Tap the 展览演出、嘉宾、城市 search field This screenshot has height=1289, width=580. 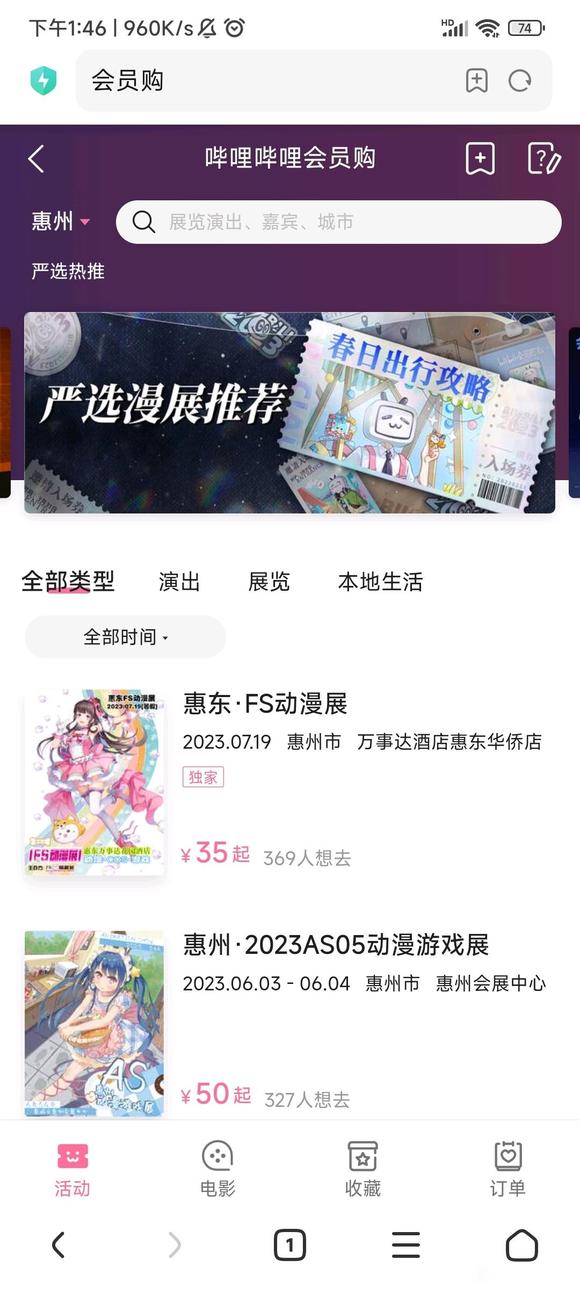click(x=339, y=222)
